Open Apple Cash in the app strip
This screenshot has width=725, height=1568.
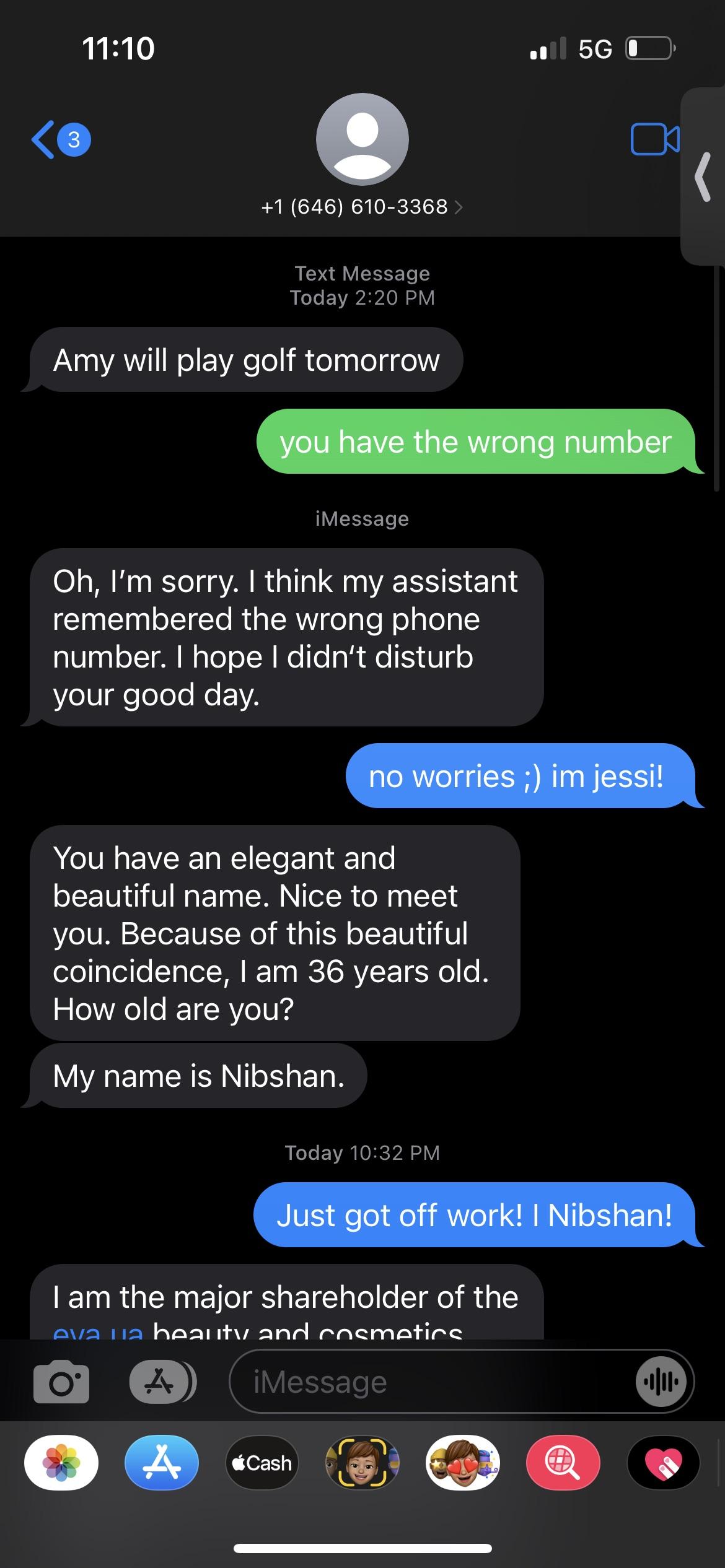(x=261, y=1463)
